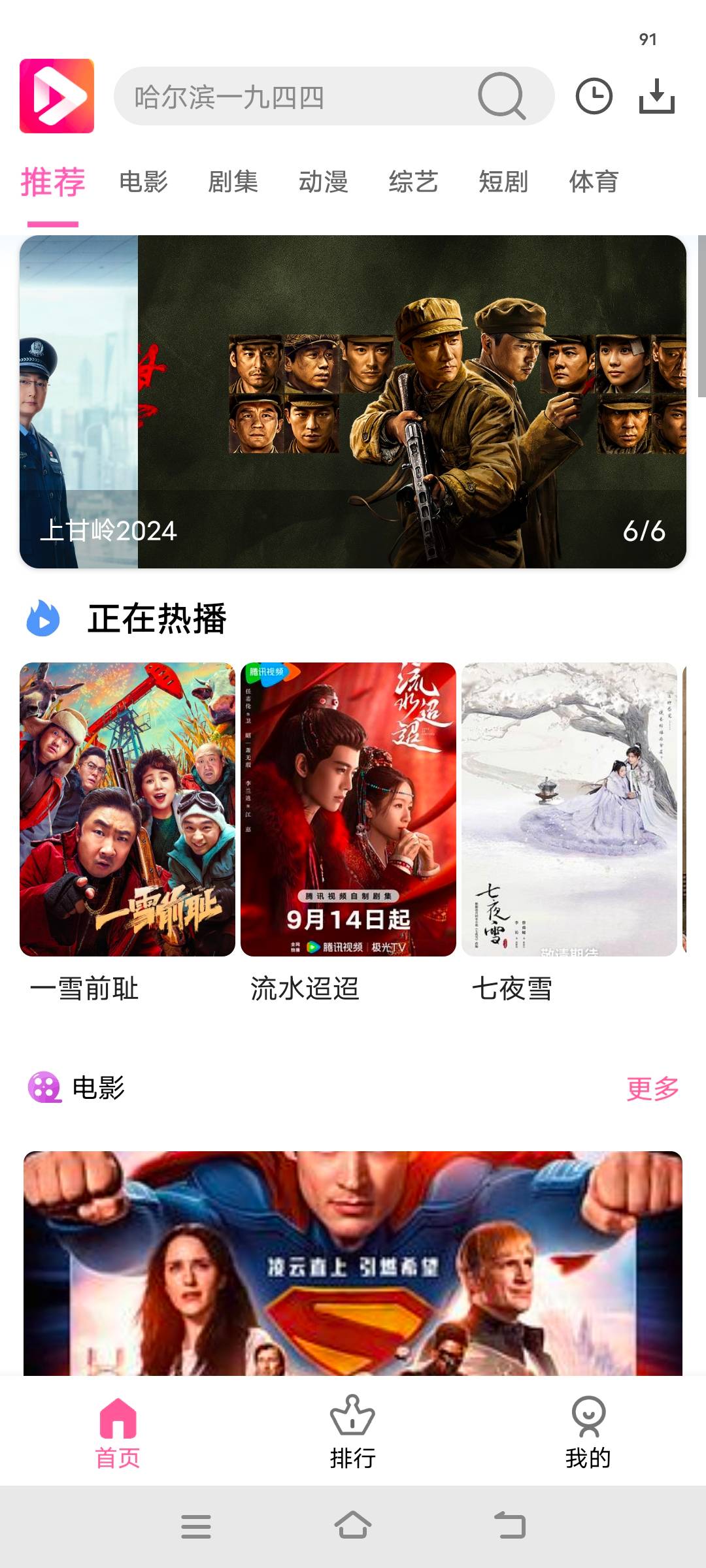
Task: Switch to the 体育 tab
Action: click(594, 182)
